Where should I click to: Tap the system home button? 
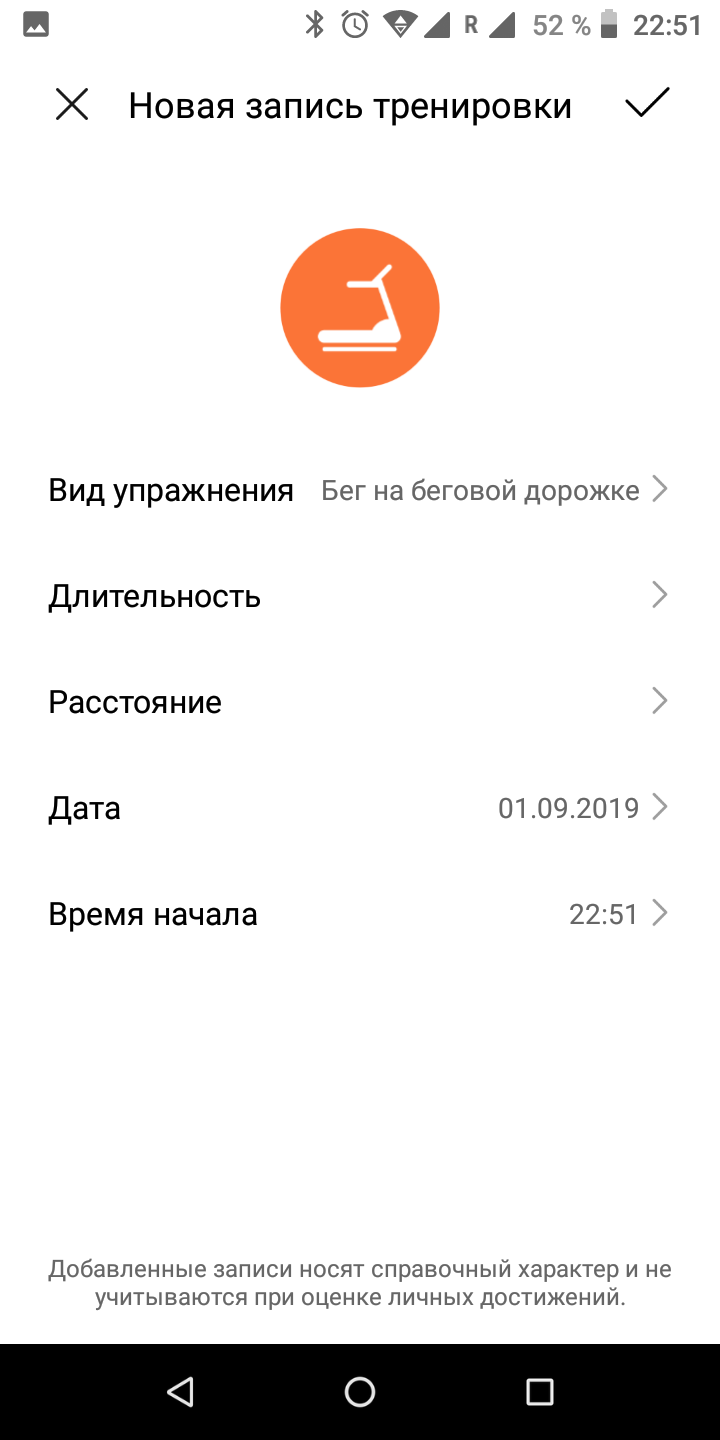click(x=360, y=1391)
